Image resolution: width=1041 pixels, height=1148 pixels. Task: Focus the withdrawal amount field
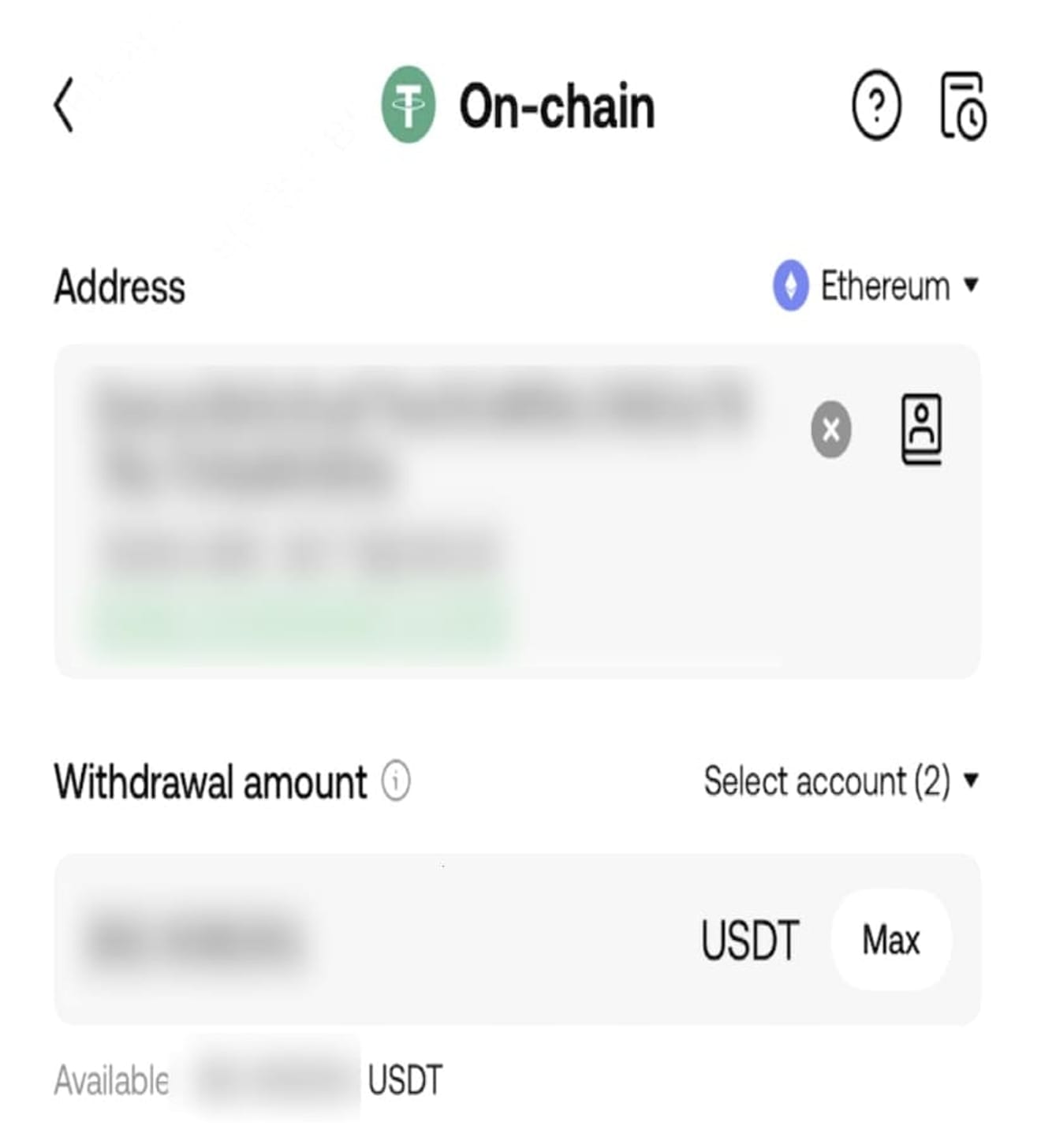click(379, 940)
